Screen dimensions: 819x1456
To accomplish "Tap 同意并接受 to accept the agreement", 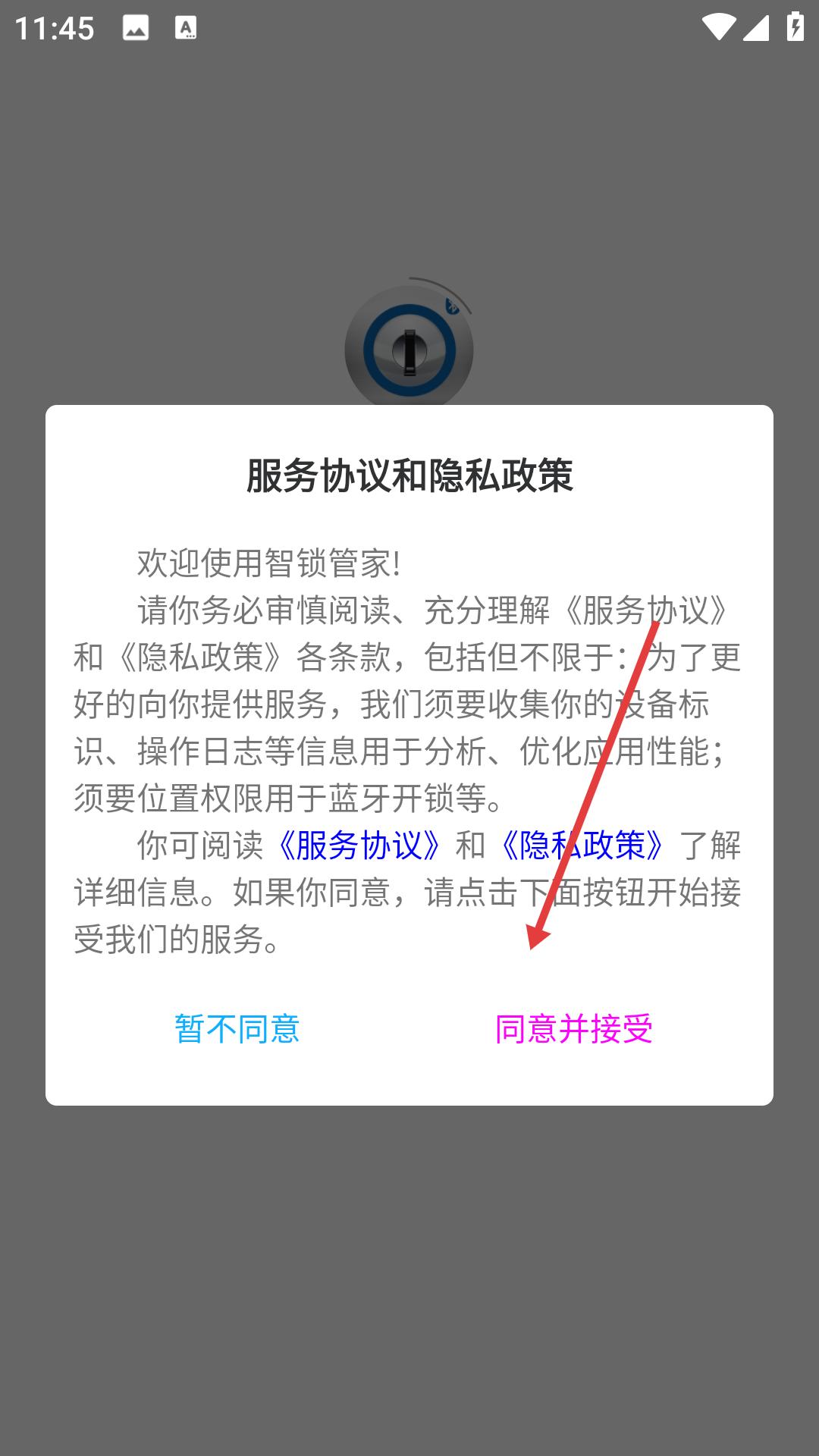I will pyautogui.click(x=573, y=1029).
